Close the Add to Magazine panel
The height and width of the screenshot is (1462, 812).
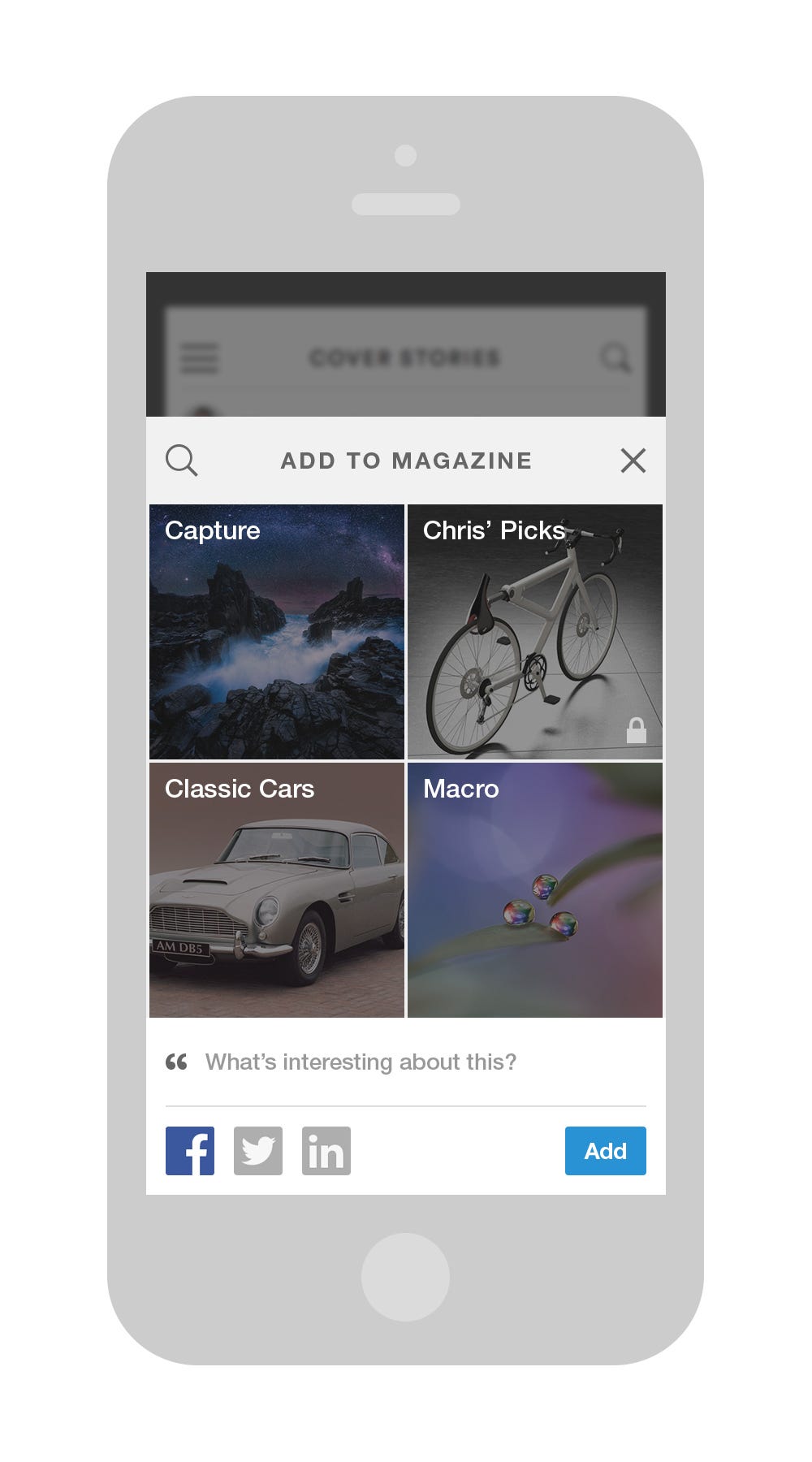pyautogui.click(x=633, y=461)
